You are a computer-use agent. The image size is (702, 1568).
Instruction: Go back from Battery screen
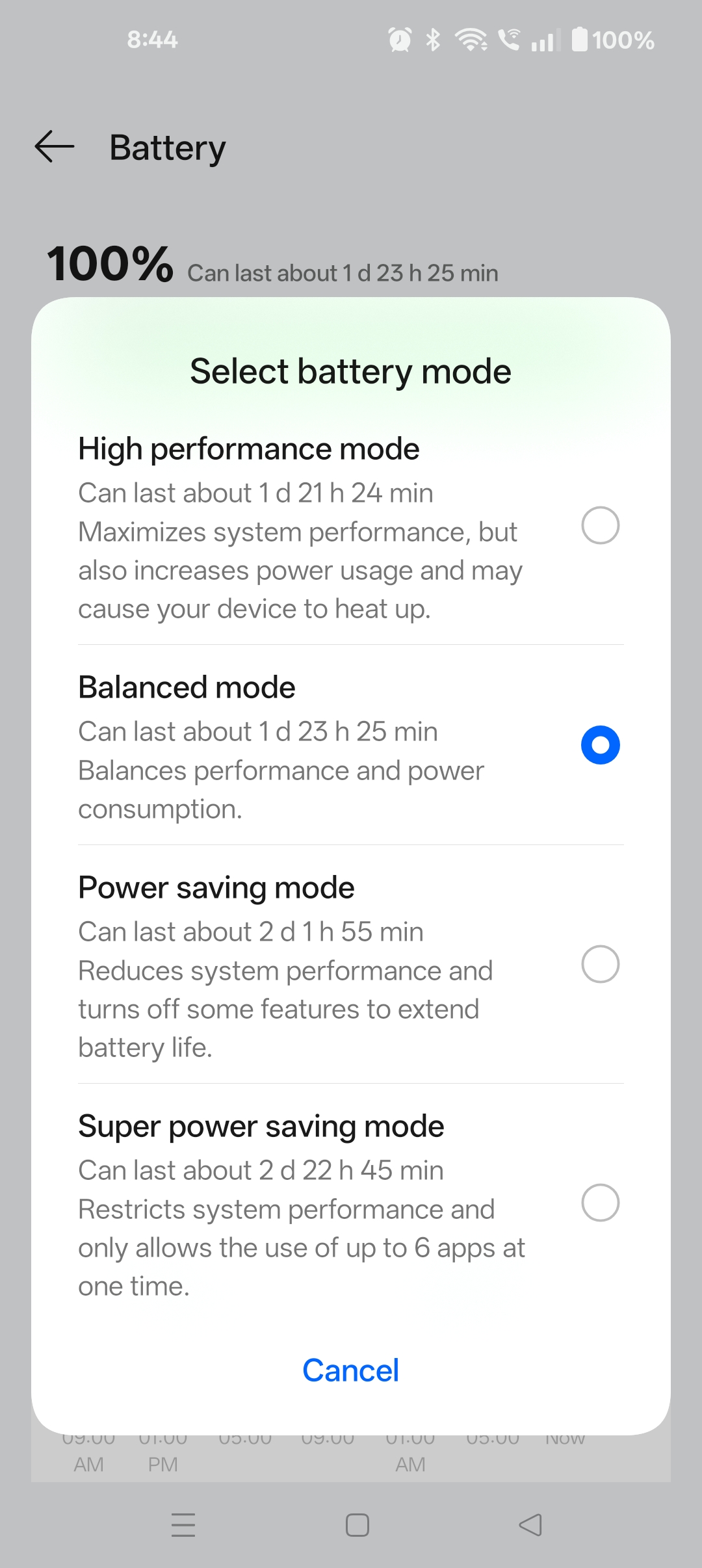point(55,147)
